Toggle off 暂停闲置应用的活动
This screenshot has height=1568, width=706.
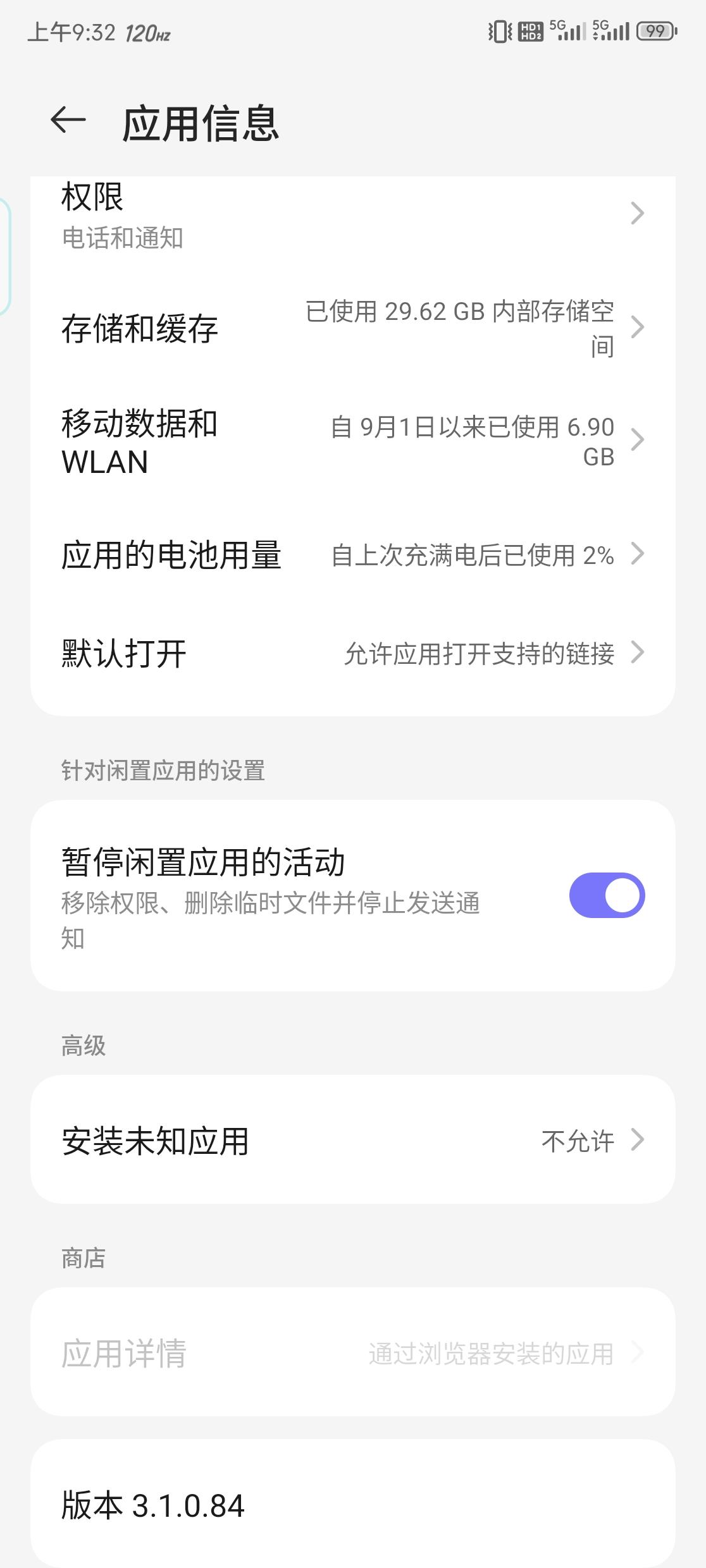607,895
